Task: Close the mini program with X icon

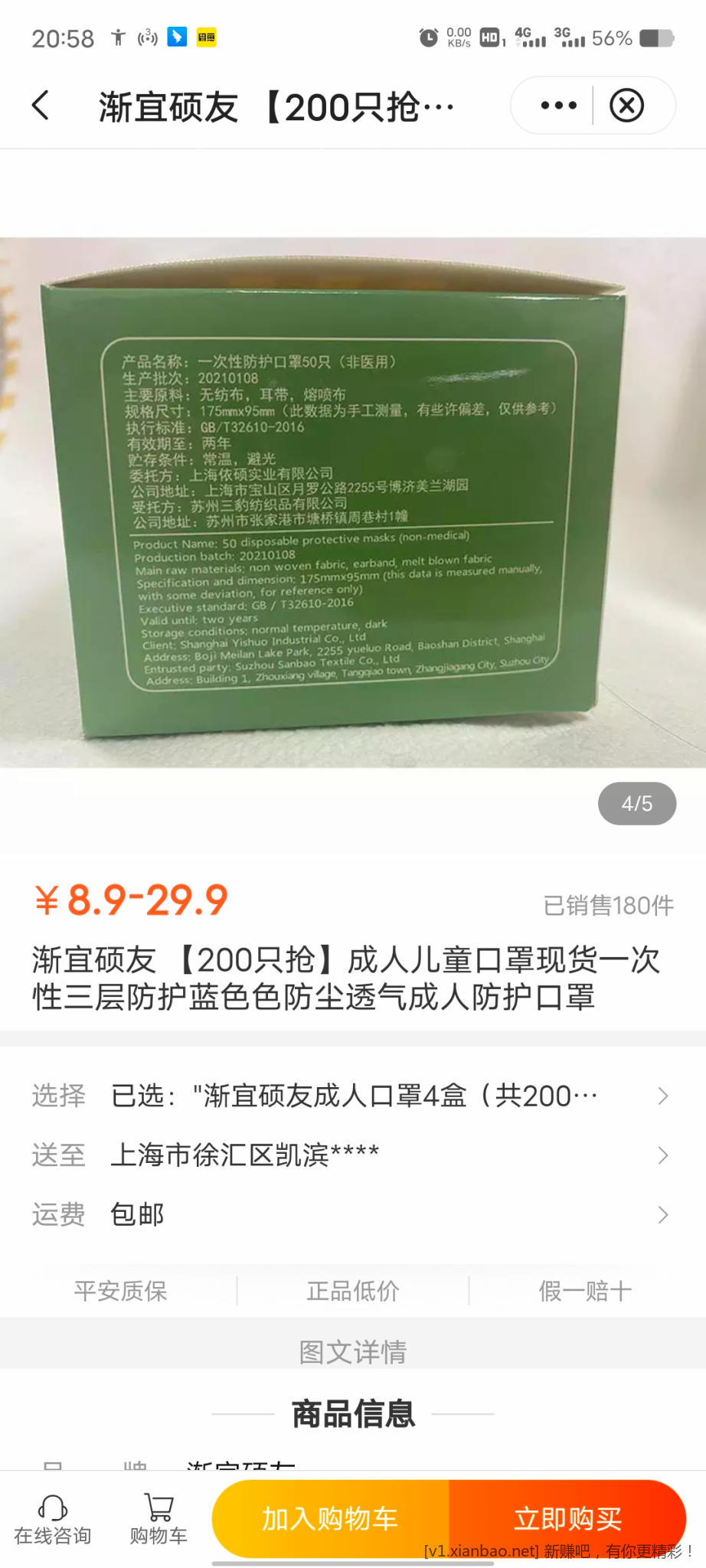Action: coord(626,106)
